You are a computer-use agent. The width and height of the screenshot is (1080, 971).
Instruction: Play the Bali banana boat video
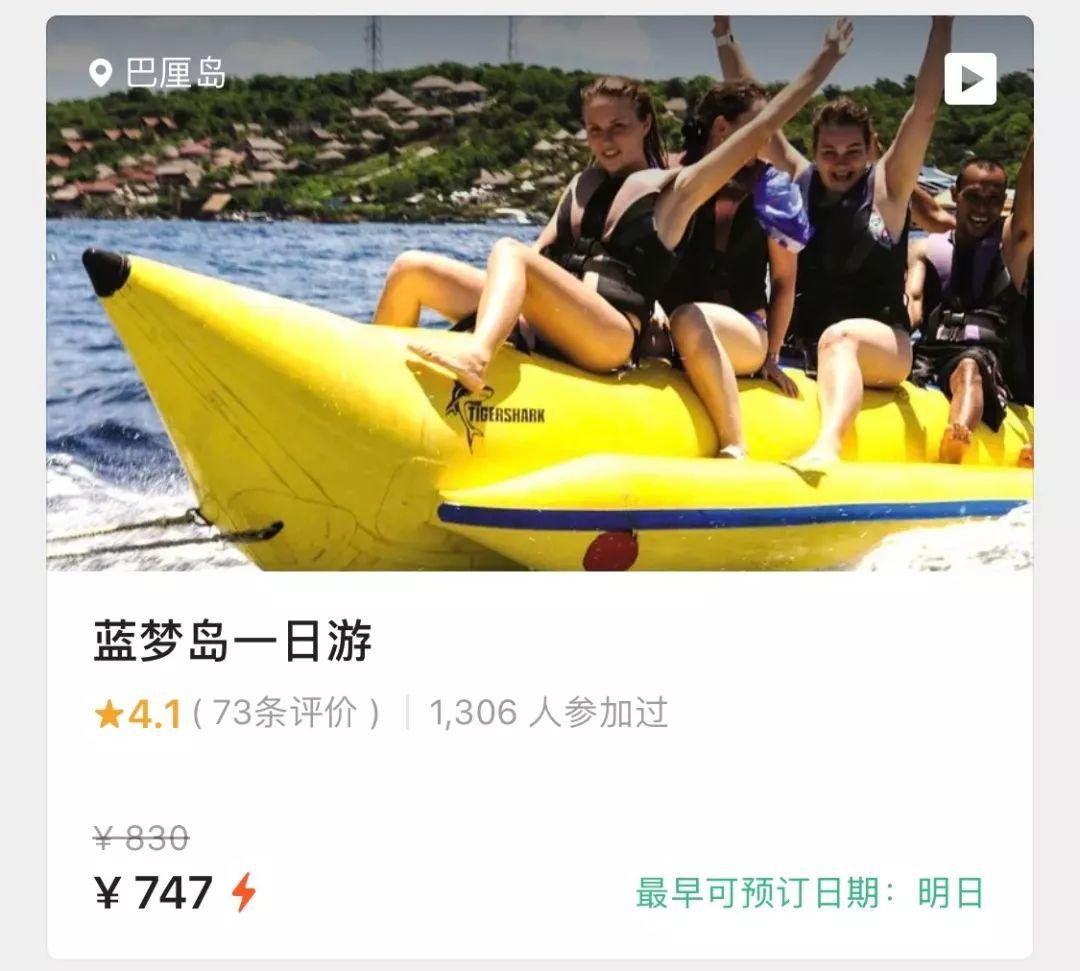coord(970,79)
